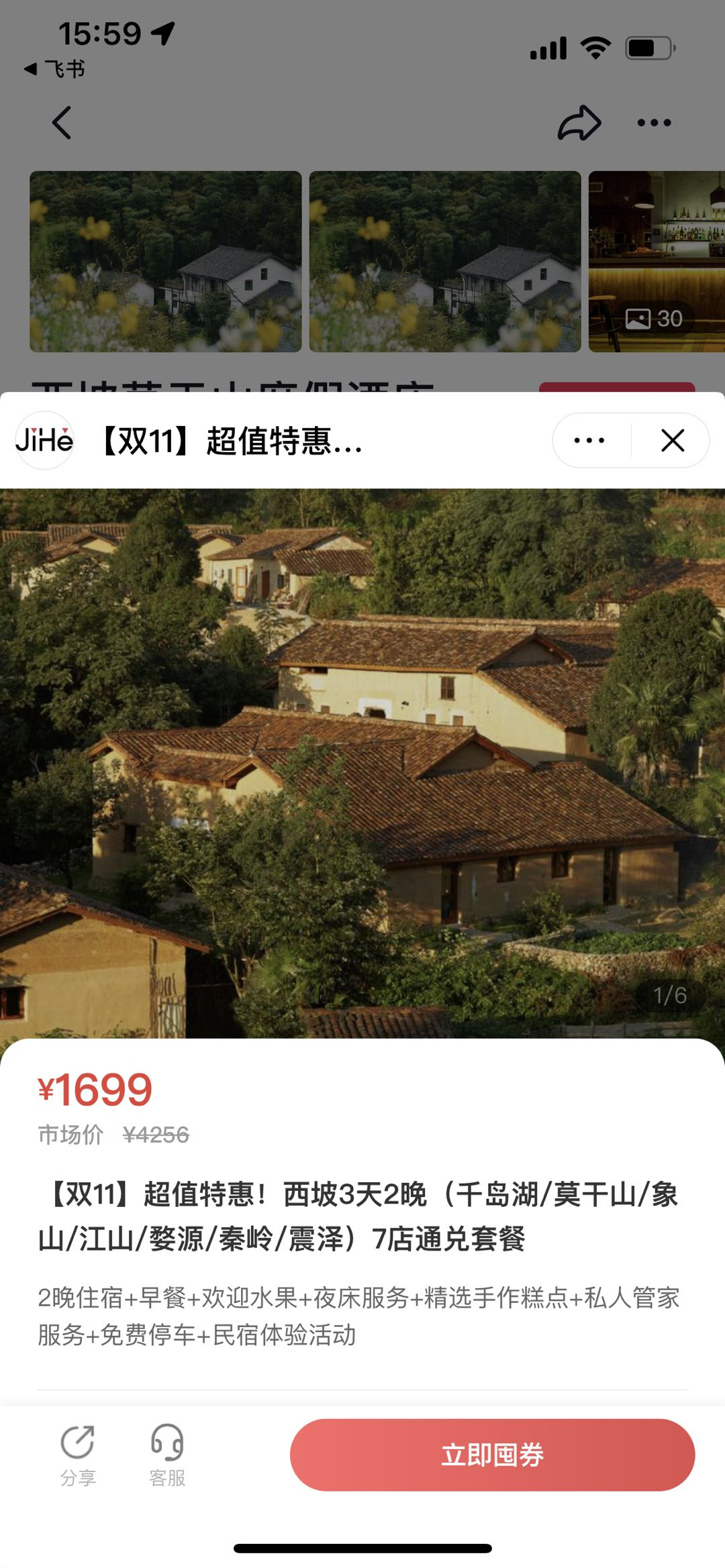
Task: Open the village photo in the gallery
Action: (x=362, y=763)
